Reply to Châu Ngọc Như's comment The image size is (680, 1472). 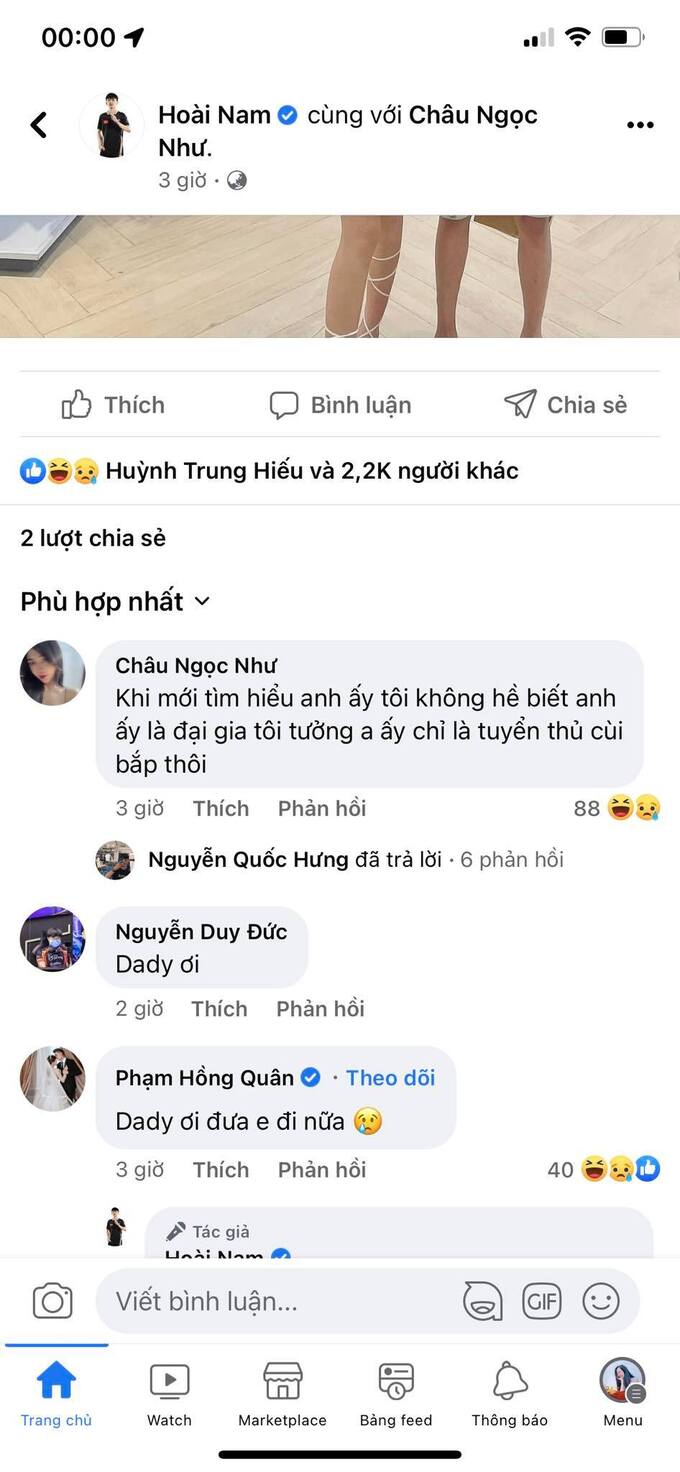tap(322, 808)
